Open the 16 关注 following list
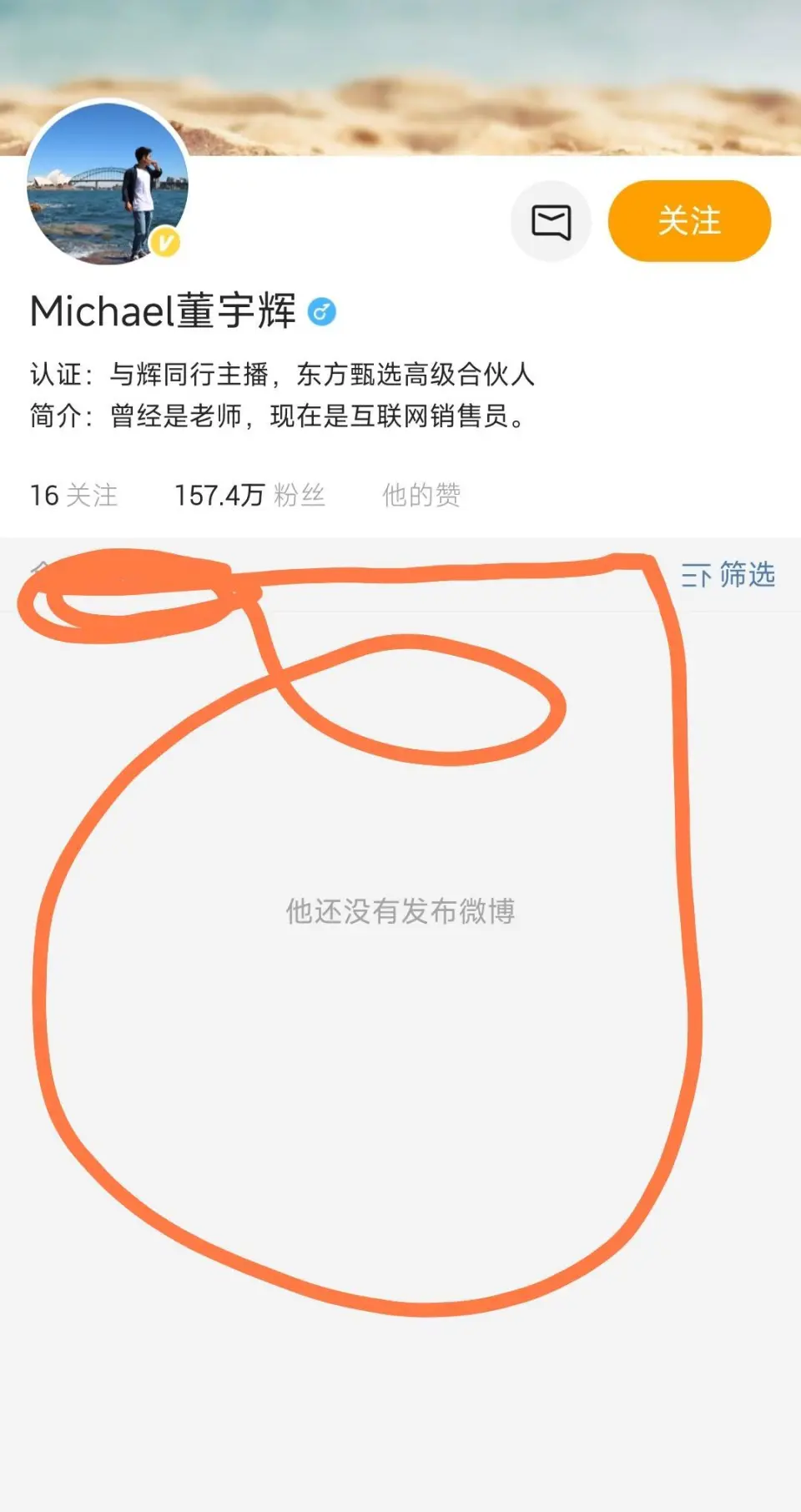Image resolution: width=801 pixels, height=1512 pixels. click(x=73, y=496)
